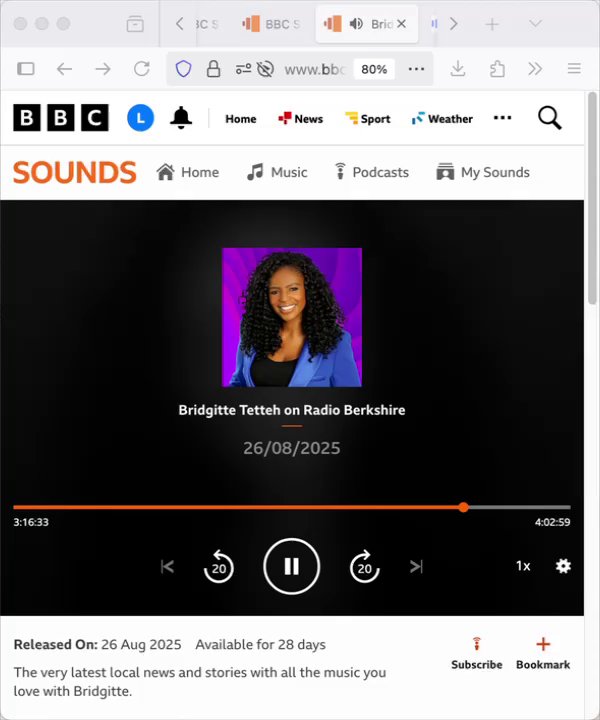Go to BBC Sport
The width and height of the screenshot is (600, 720).
[367, 118]
